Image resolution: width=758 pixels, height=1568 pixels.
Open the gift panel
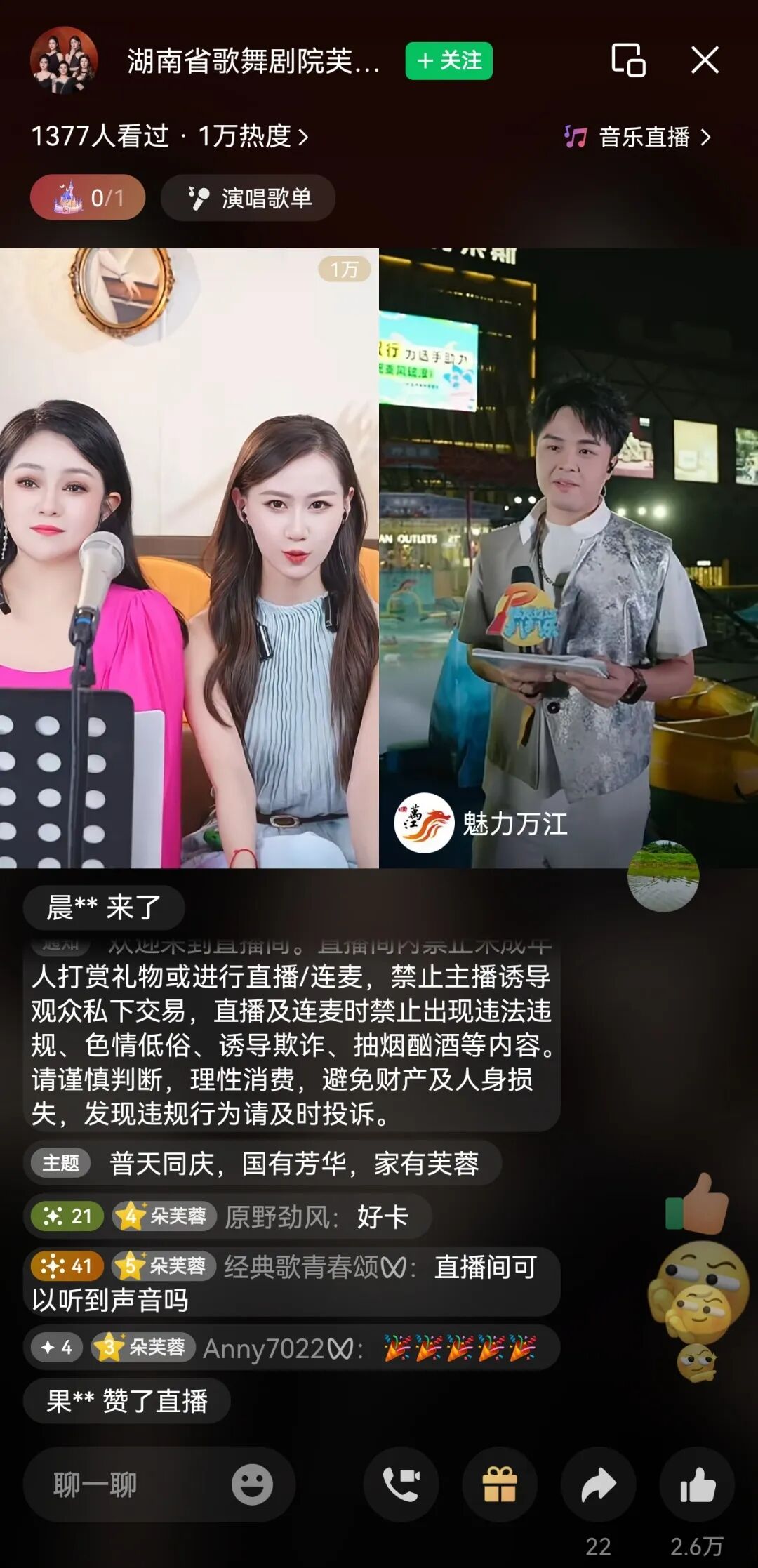coord(500,1484)
